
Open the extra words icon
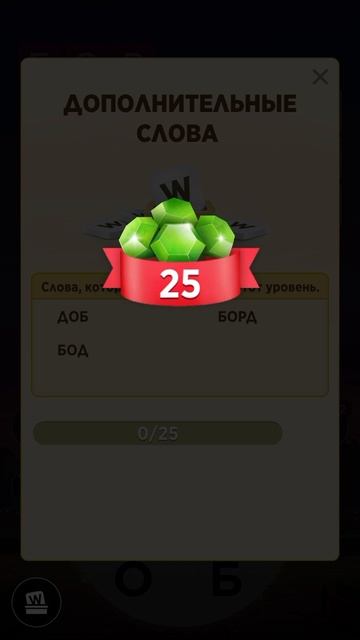point(36,602)
